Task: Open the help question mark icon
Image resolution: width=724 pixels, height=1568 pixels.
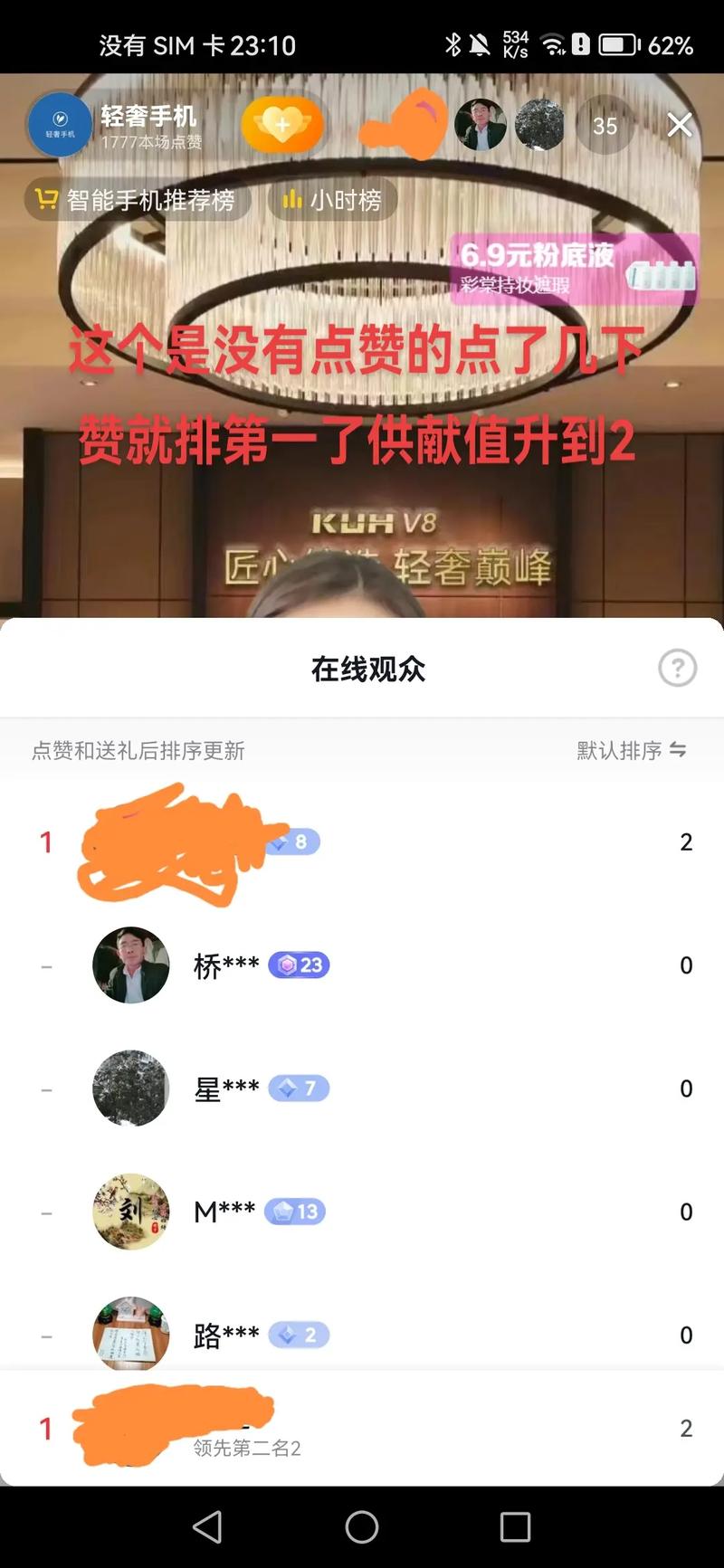Action: click(677, 669)
